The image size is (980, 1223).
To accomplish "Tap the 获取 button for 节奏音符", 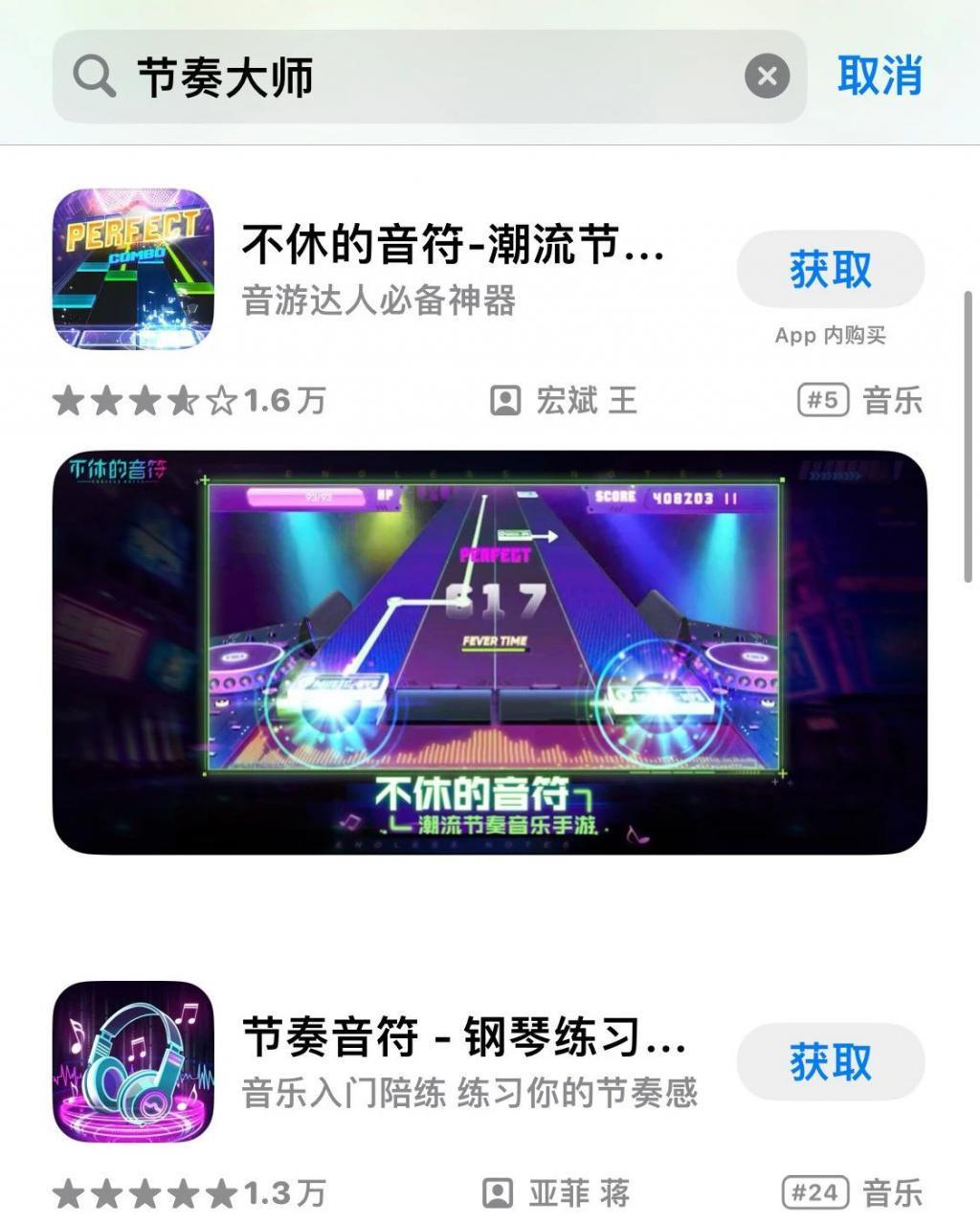I will point(830,1060).
